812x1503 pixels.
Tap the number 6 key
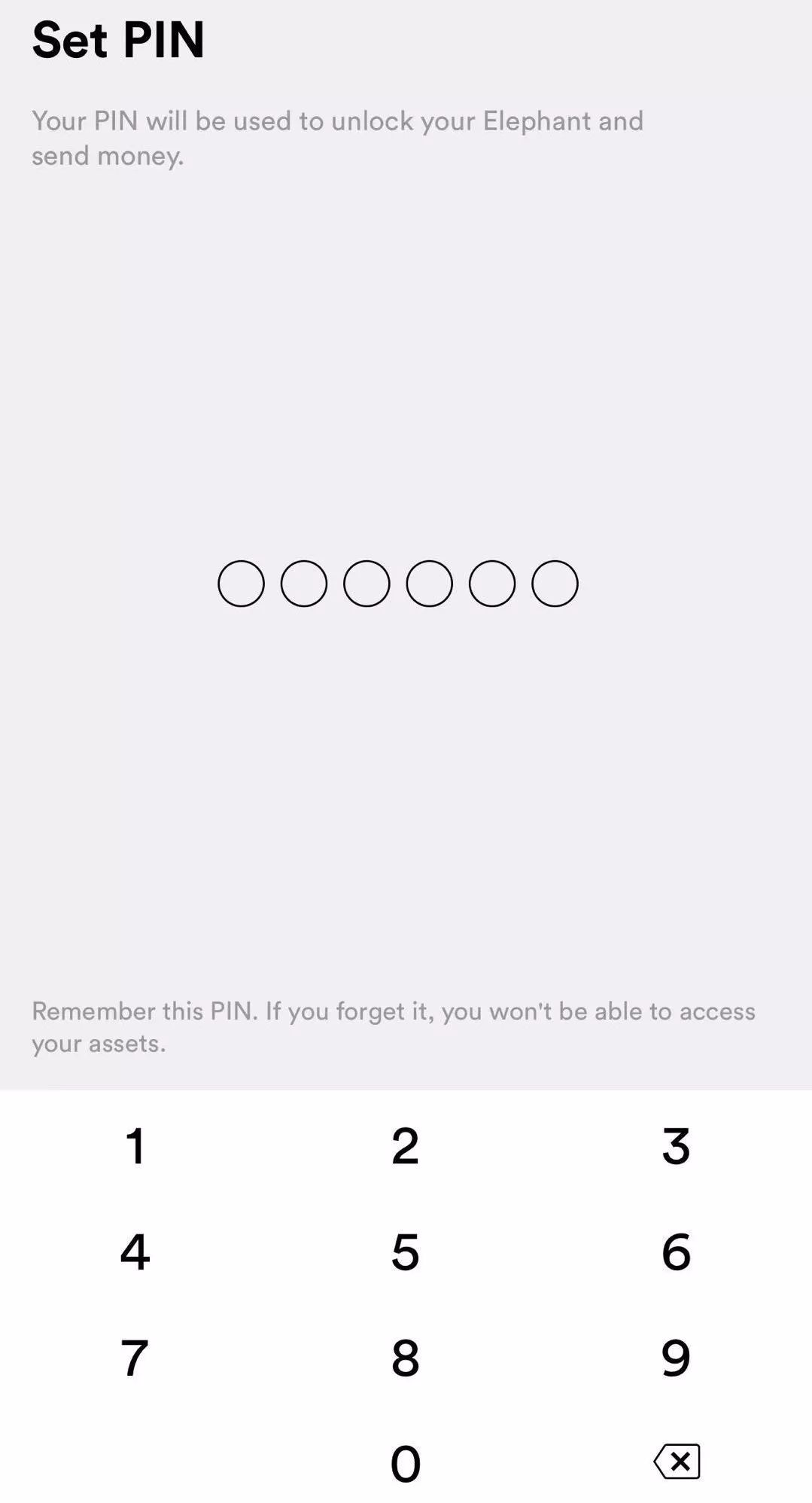pyautogui.click(x=676, y=1251)
